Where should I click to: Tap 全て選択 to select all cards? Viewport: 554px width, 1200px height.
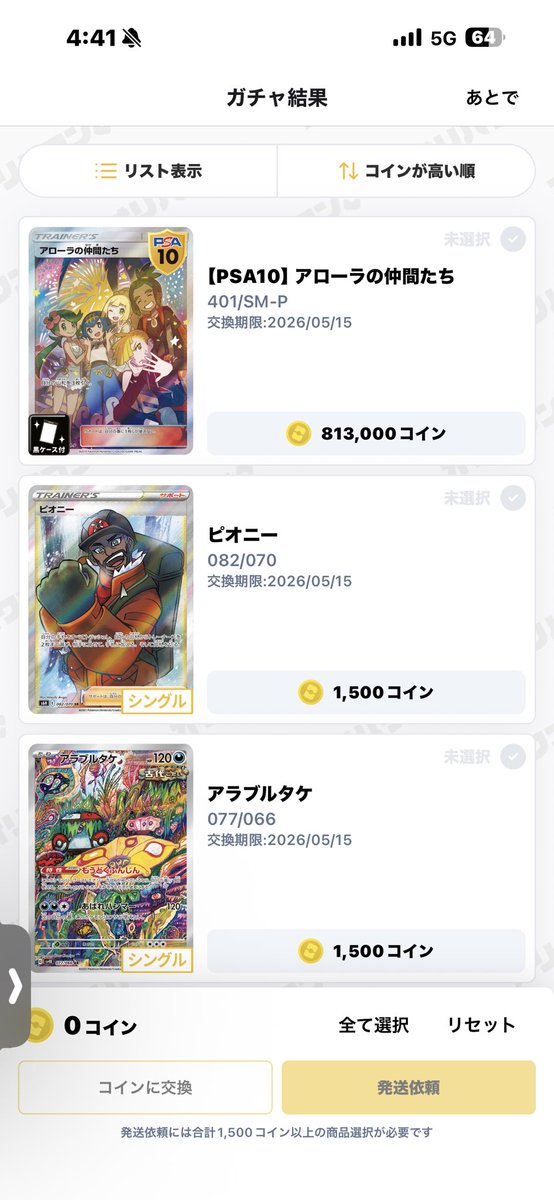coord(374,1025)
